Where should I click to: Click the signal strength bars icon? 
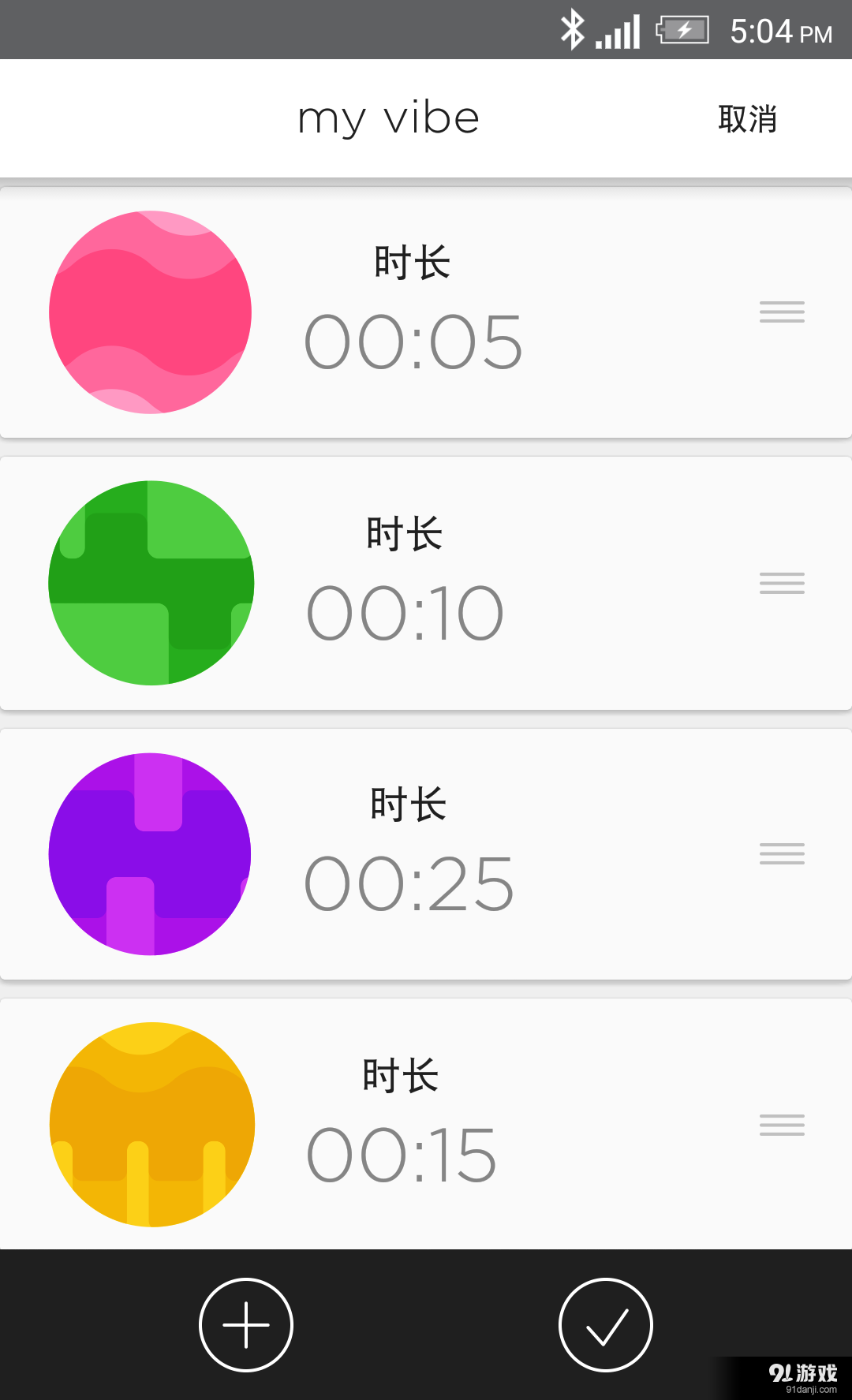point(616,30)
